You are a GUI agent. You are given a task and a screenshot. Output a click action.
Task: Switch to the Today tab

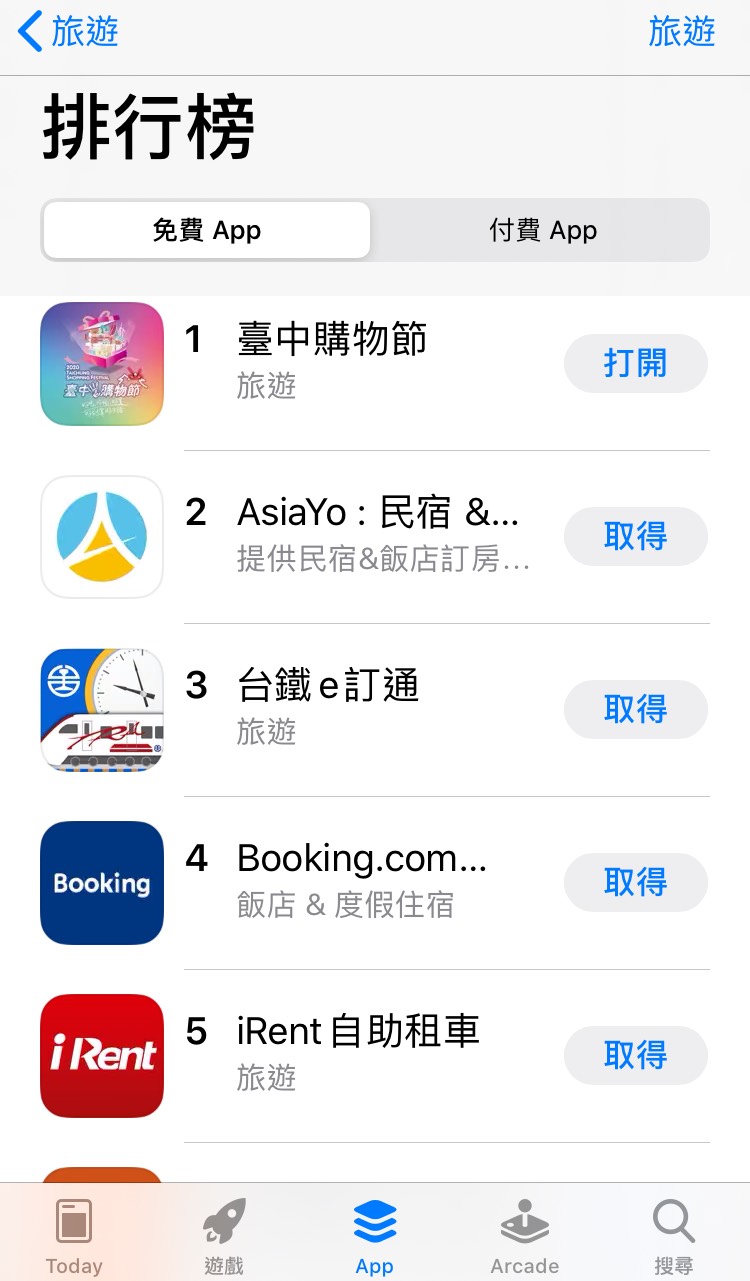74,1237
